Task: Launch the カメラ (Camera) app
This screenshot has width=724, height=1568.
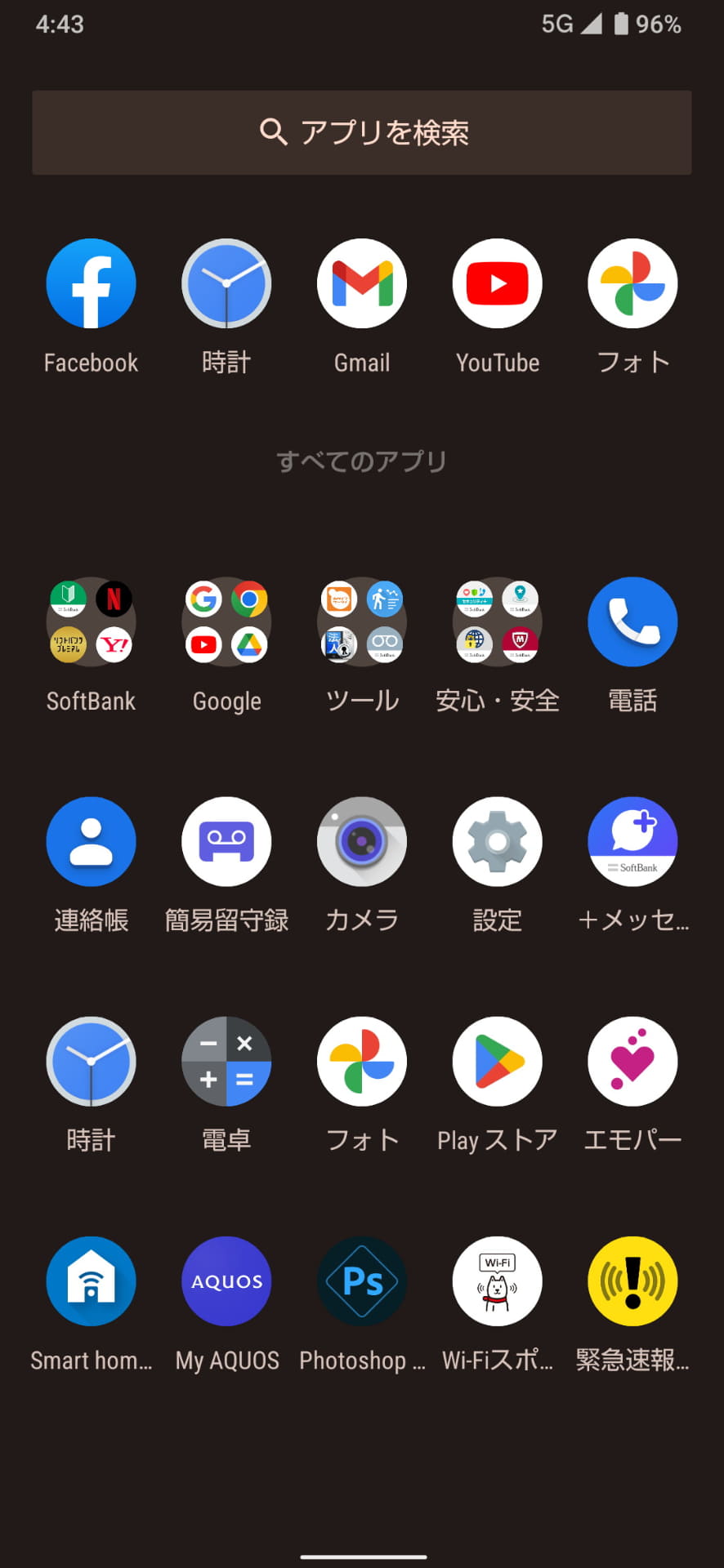Action: [x=362, y=841]
